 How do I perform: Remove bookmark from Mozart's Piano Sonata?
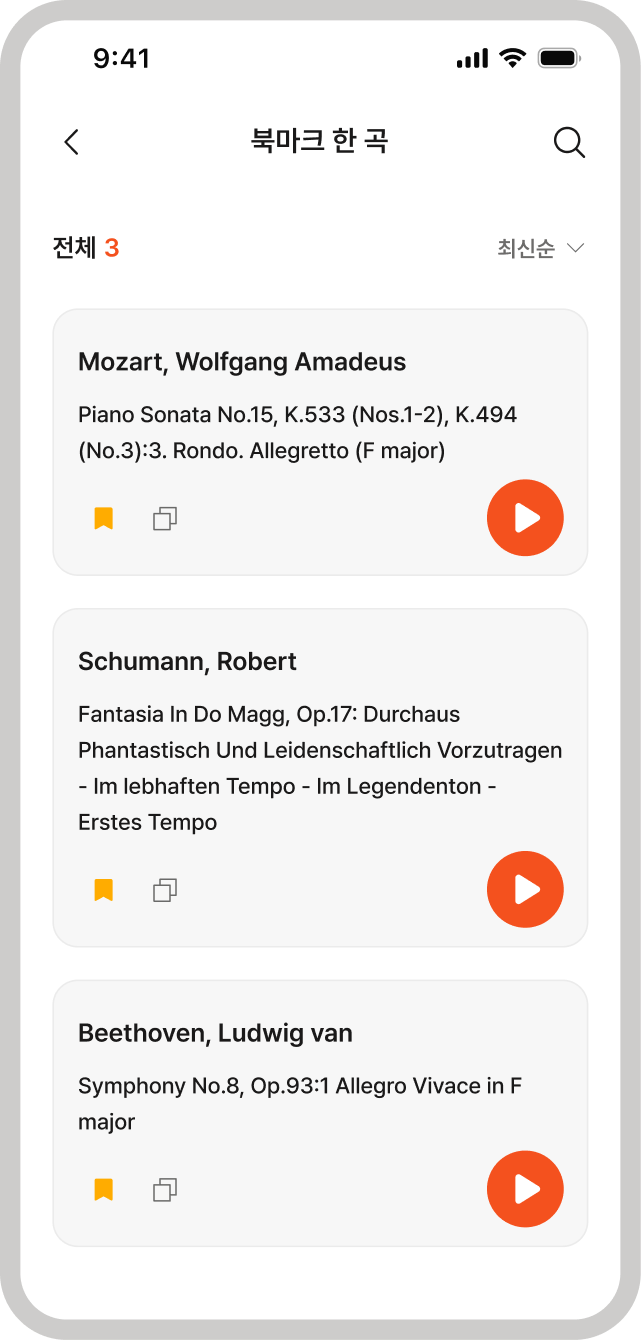click(x=104, y=518)
